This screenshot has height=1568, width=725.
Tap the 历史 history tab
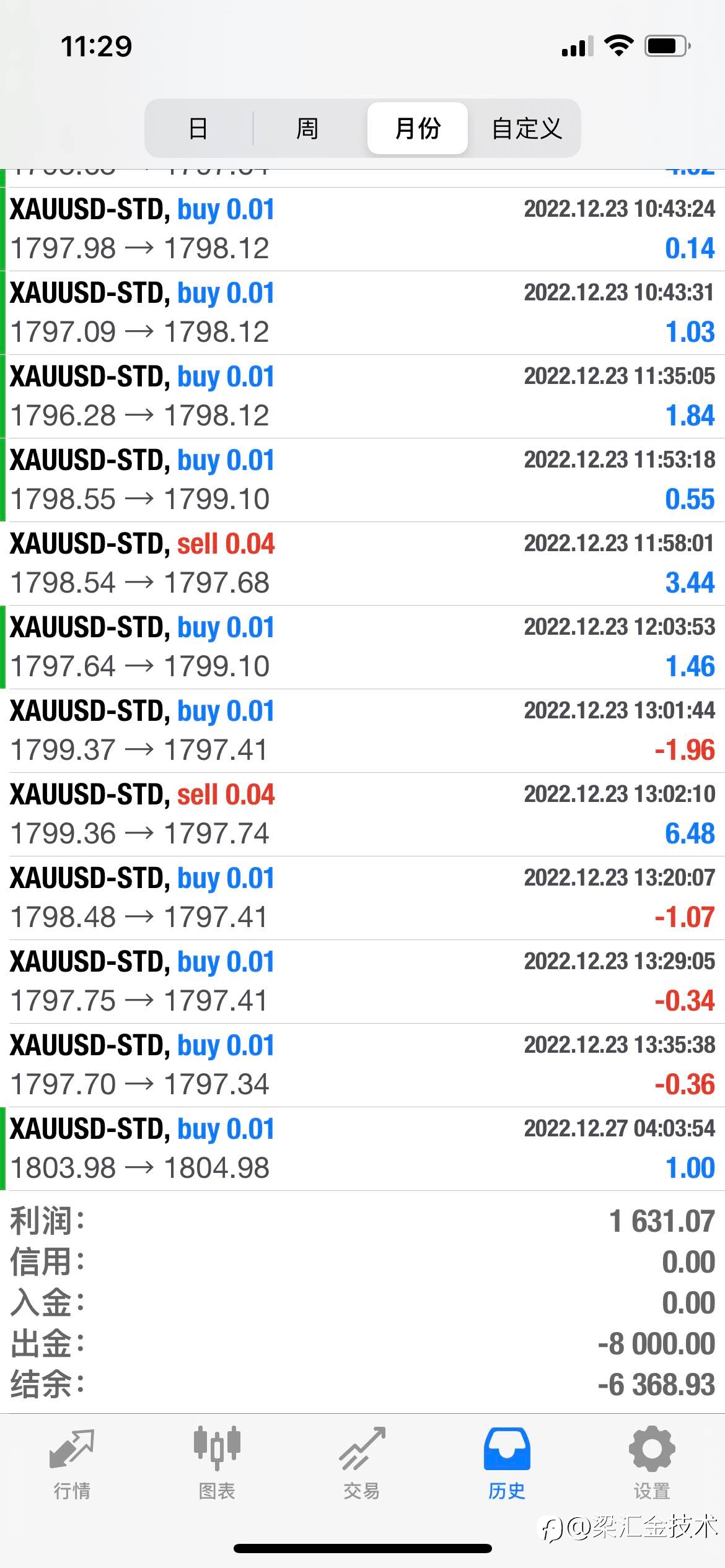(507, 1464)
